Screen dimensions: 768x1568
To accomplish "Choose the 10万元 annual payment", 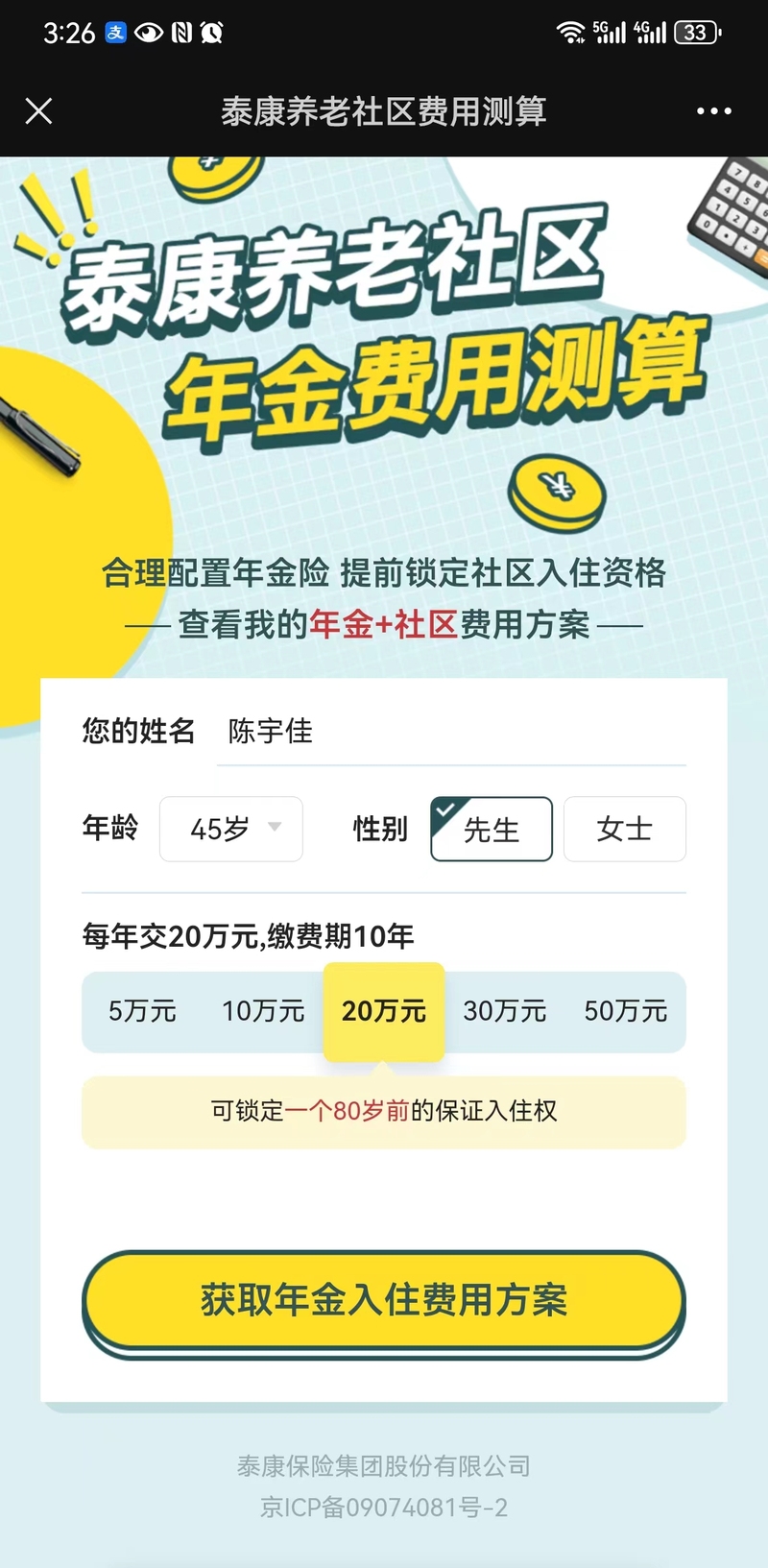I will [263, 1012].
